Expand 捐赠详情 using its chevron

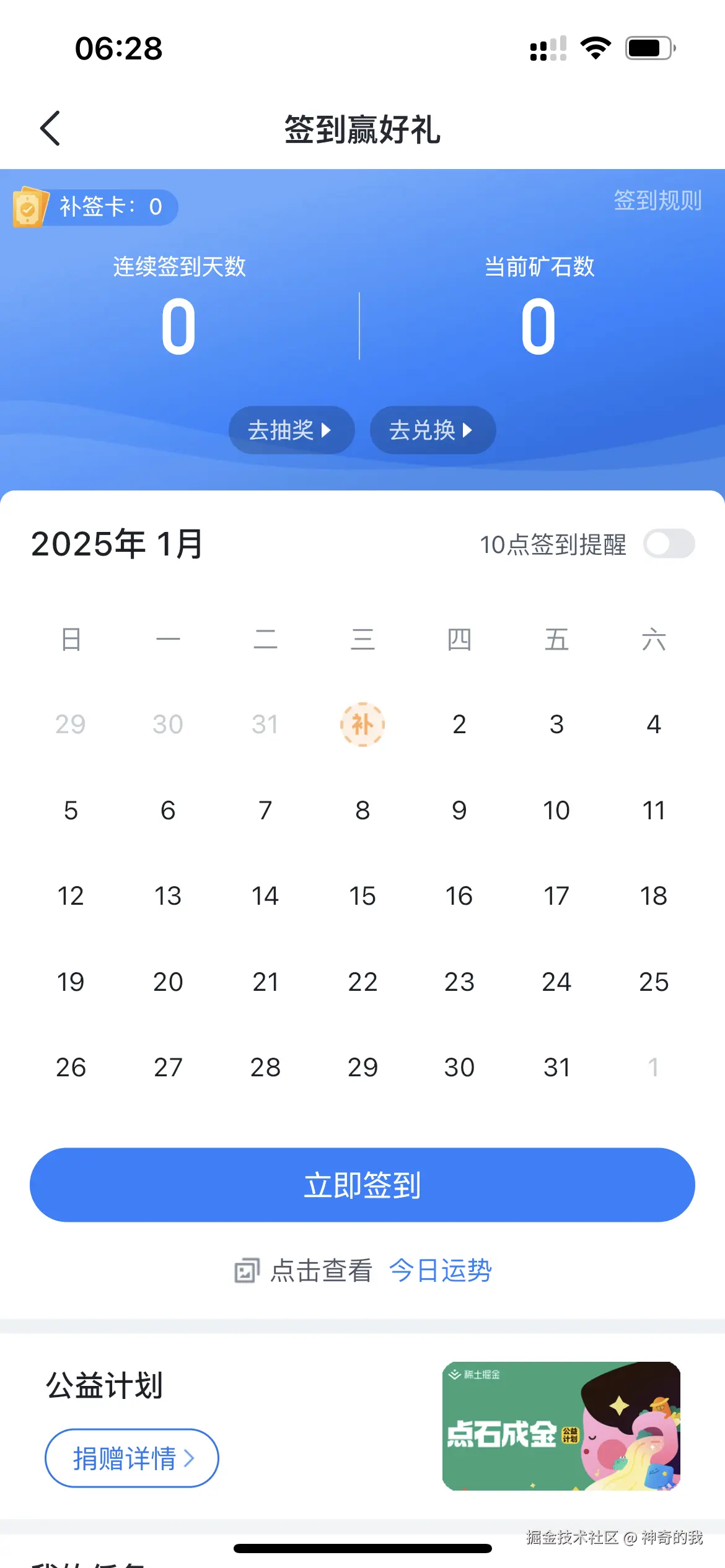(190, 1458)
